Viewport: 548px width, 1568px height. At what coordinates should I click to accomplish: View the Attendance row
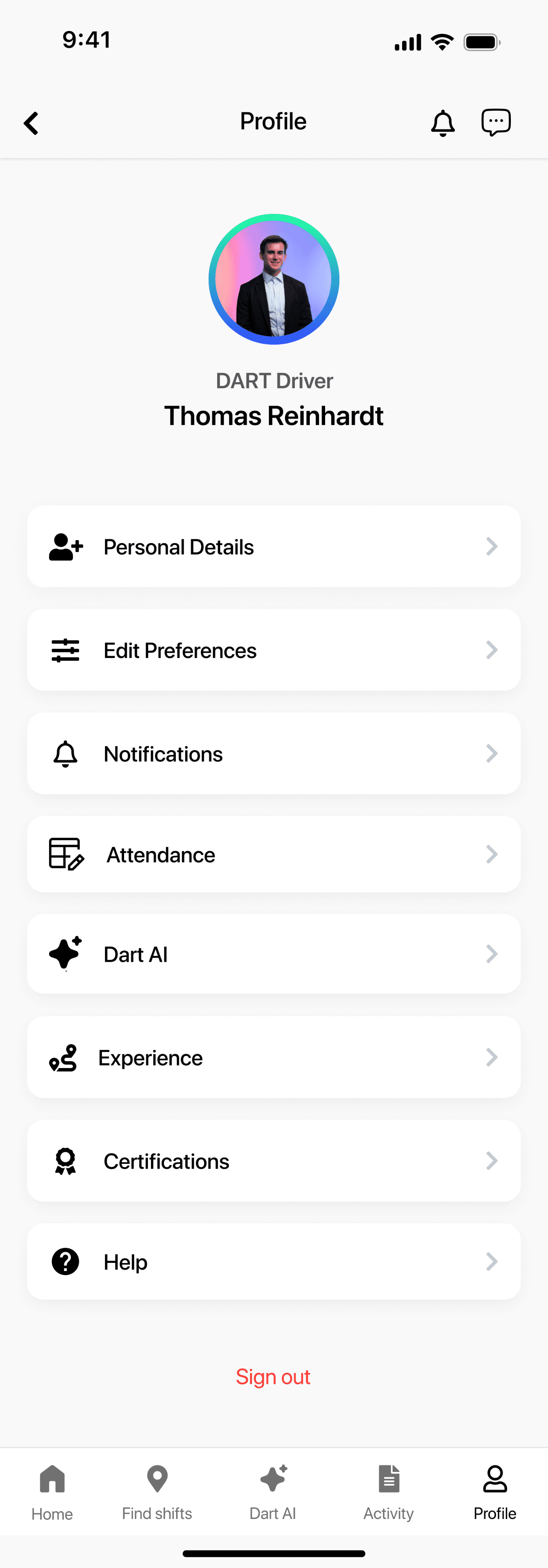click(274, 854)
